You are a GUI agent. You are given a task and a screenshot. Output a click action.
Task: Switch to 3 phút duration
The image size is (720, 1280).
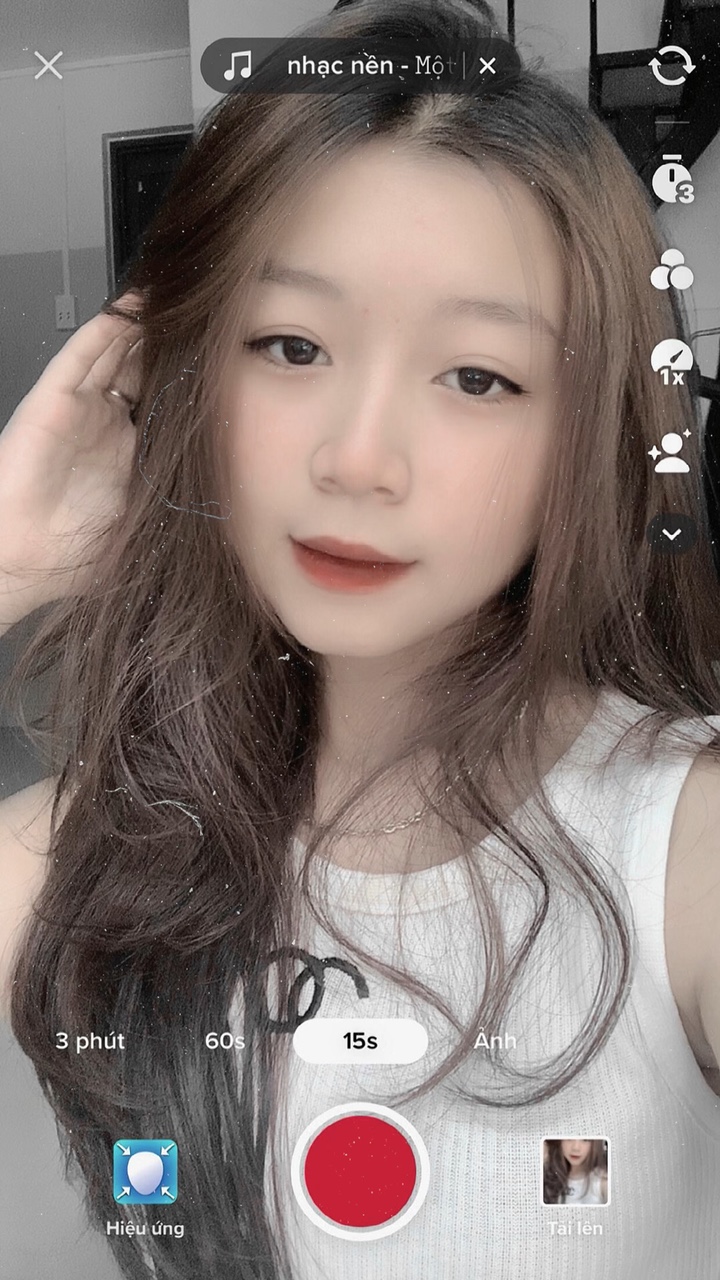90,1041
